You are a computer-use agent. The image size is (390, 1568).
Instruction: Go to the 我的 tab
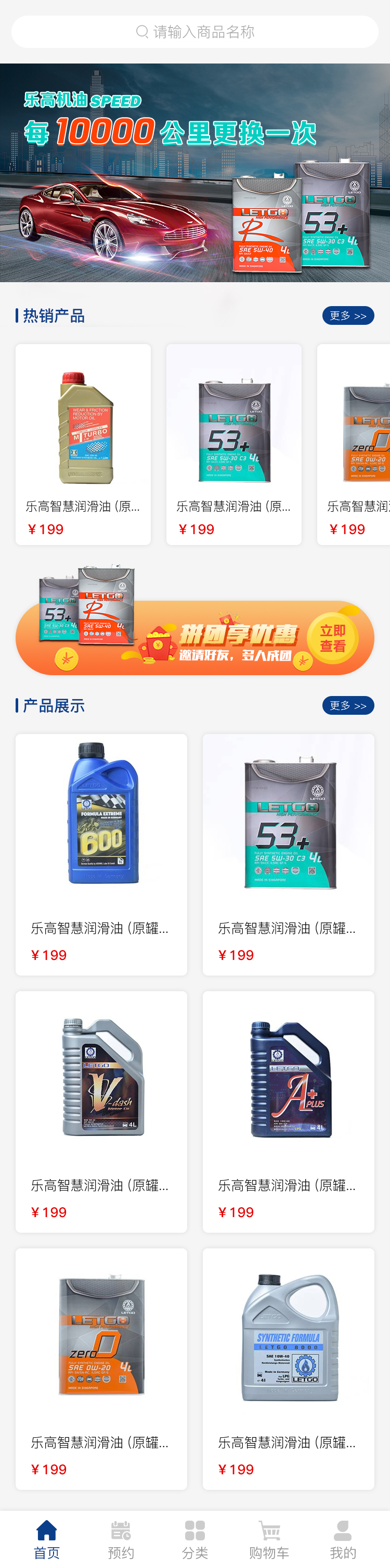(343, 1538)
